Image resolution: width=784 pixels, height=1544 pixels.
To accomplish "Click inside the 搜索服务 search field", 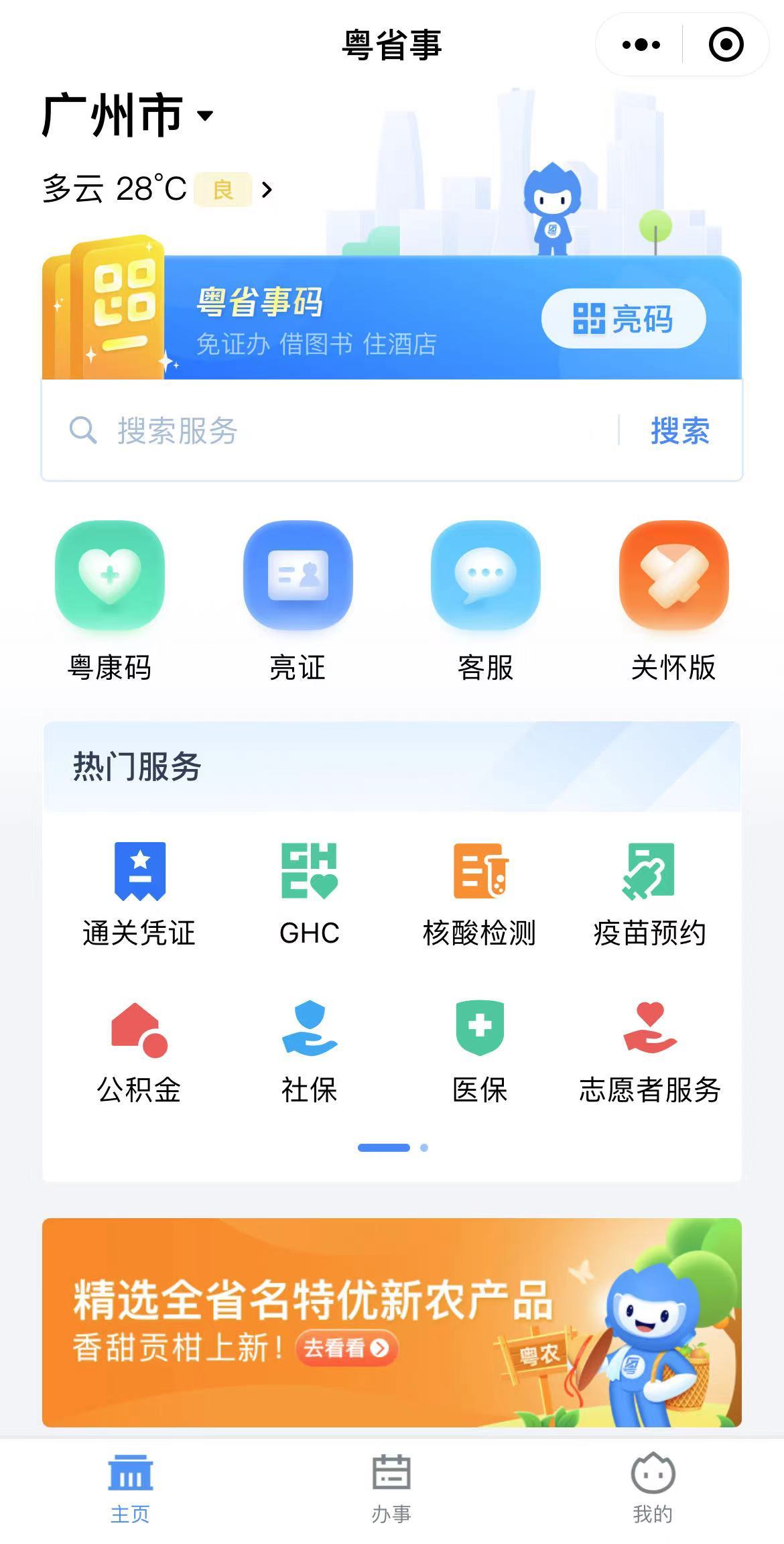I will coord(302,430).
